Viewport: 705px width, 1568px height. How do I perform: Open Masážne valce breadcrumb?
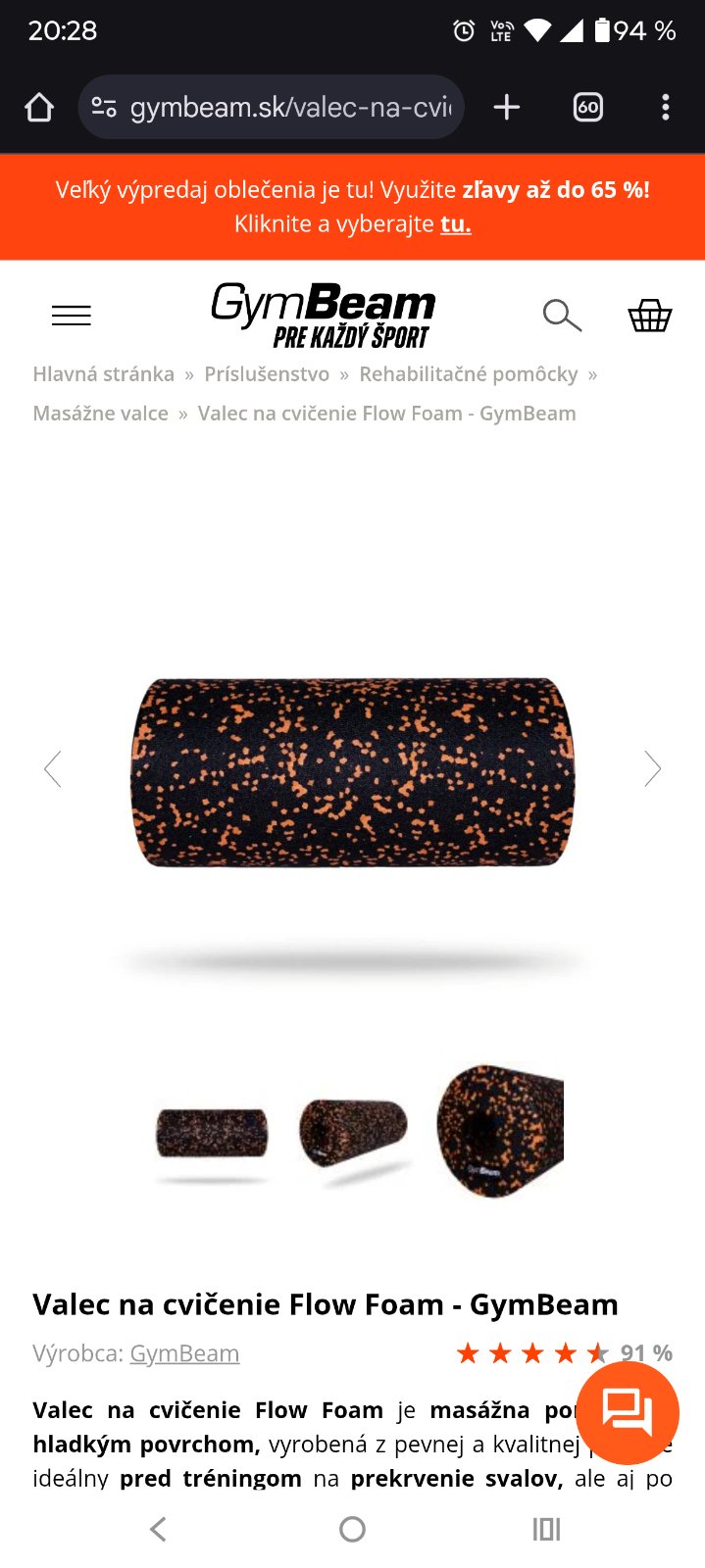point(100,414)
